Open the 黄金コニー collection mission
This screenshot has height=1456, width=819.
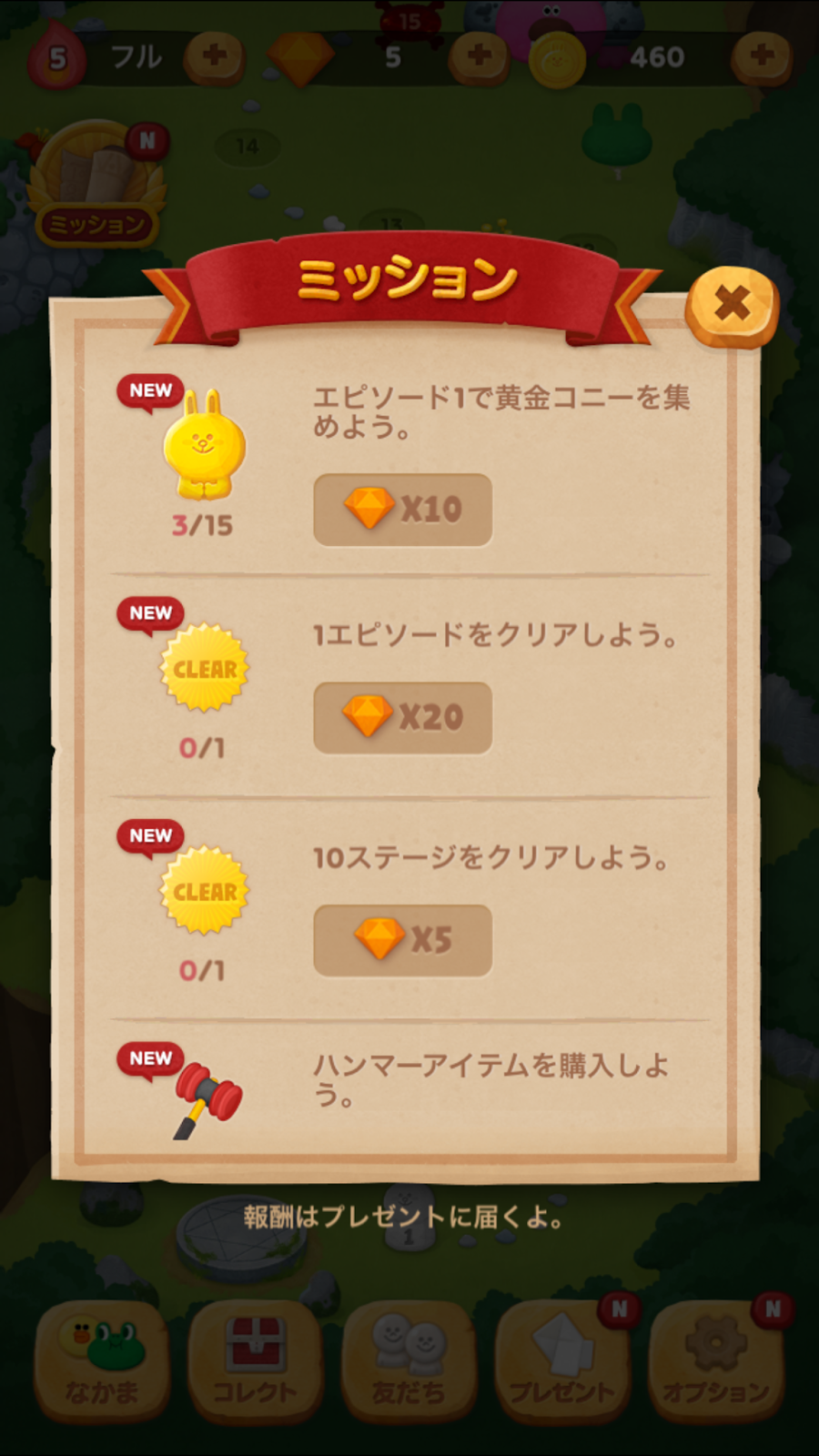tap(409, 464)
